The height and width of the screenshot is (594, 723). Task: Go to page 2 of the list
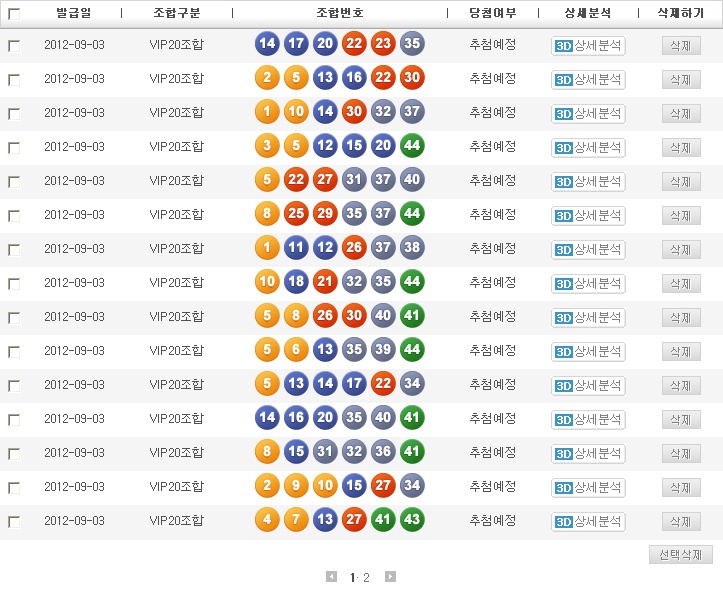point(367,578)
